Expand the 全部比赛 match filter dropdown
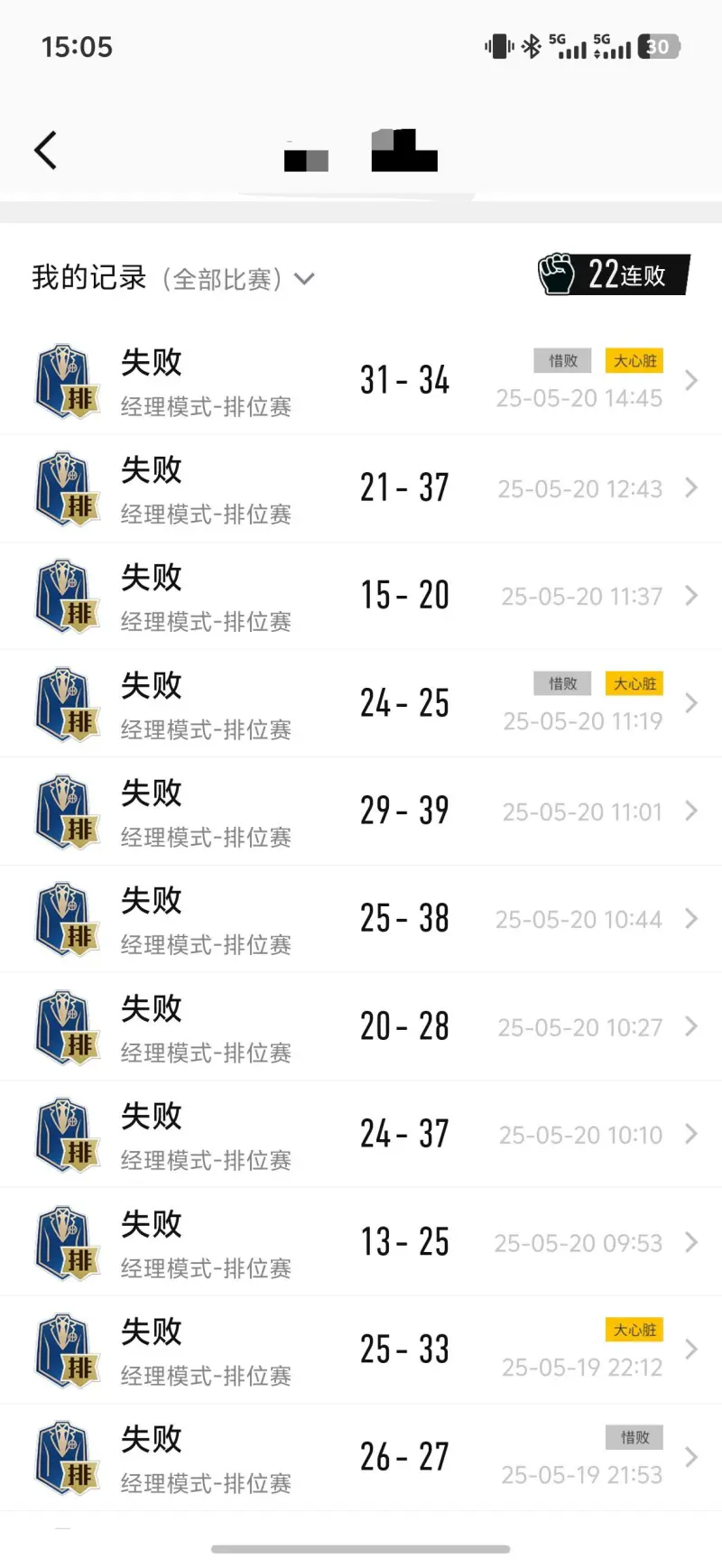The image size is (722, 1568). (x=238, y=279)
